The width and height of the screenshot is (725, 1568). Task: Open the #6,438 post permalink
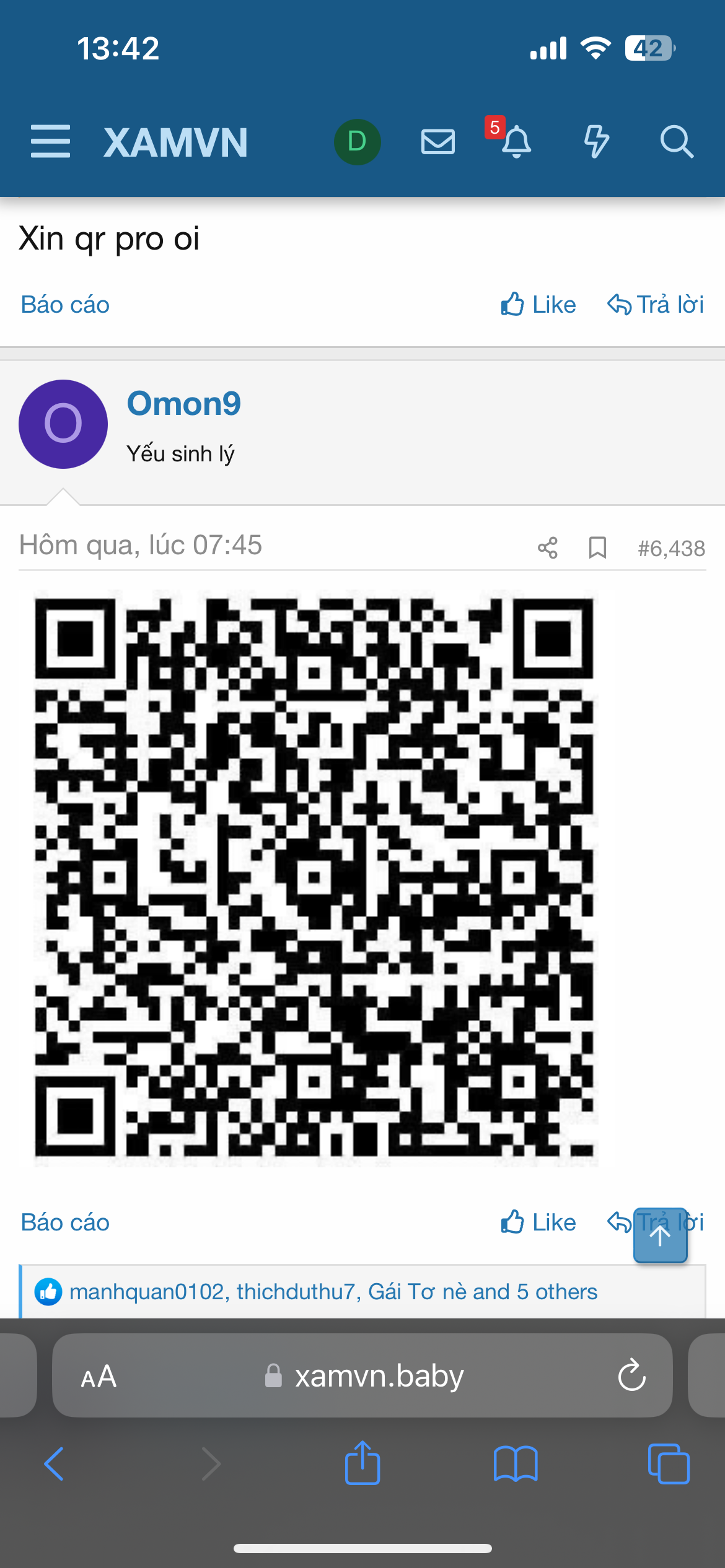pyautogui.click(x=672, y=549)
